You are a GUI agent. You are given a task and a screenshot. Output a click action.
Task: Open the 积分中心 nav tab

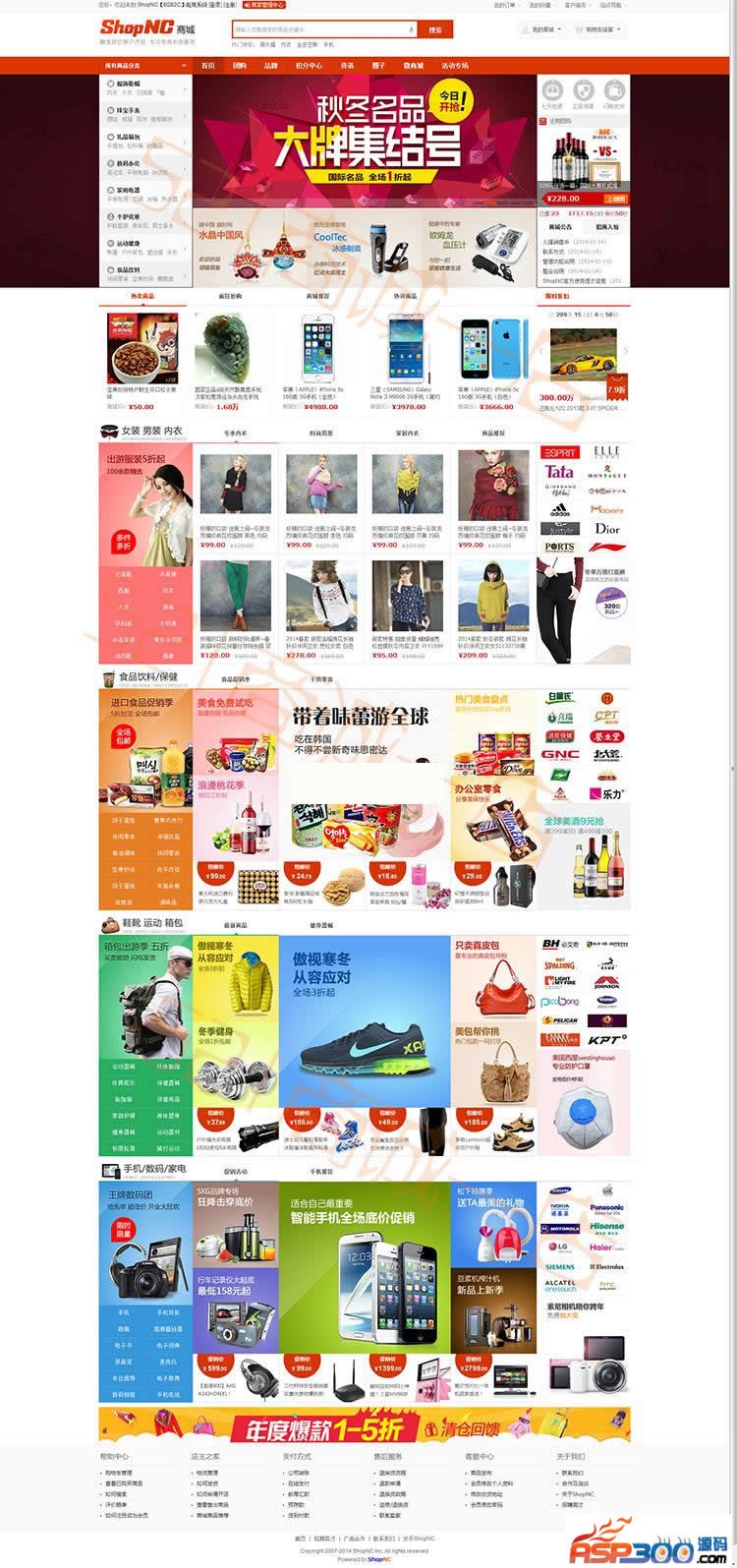[309, 66]
